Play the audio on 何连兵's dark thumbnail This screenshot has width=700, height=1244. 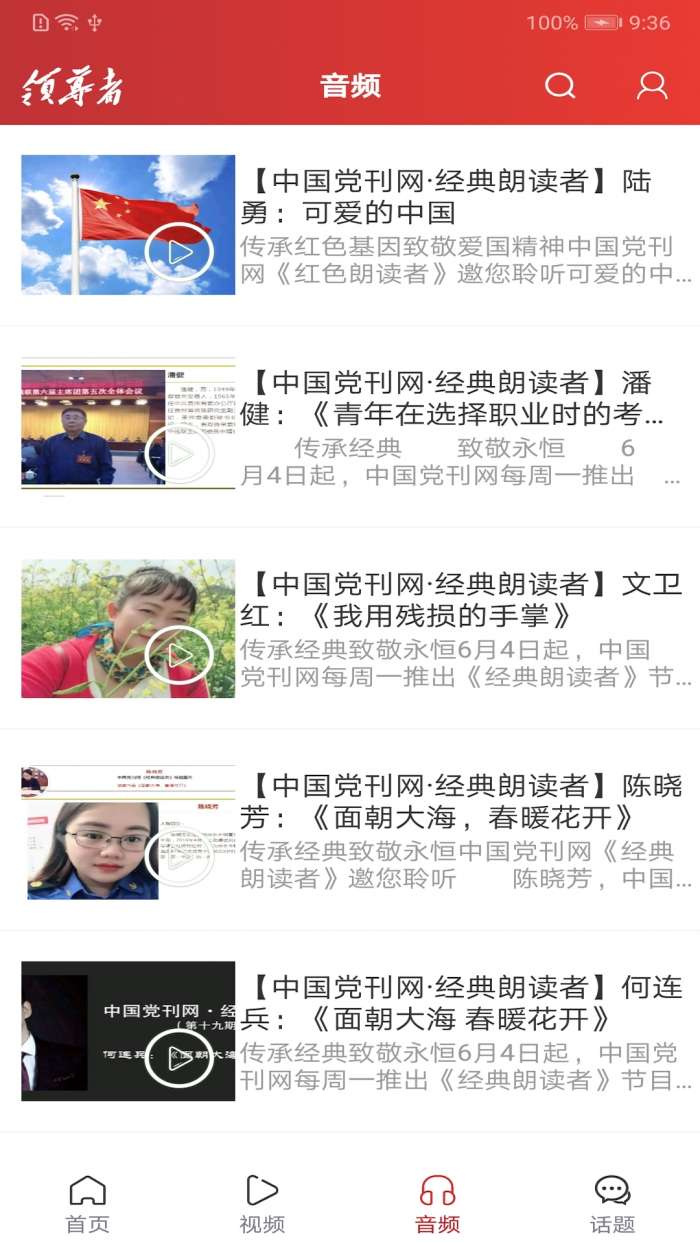pyautogui.click(x=179, y=1058)
